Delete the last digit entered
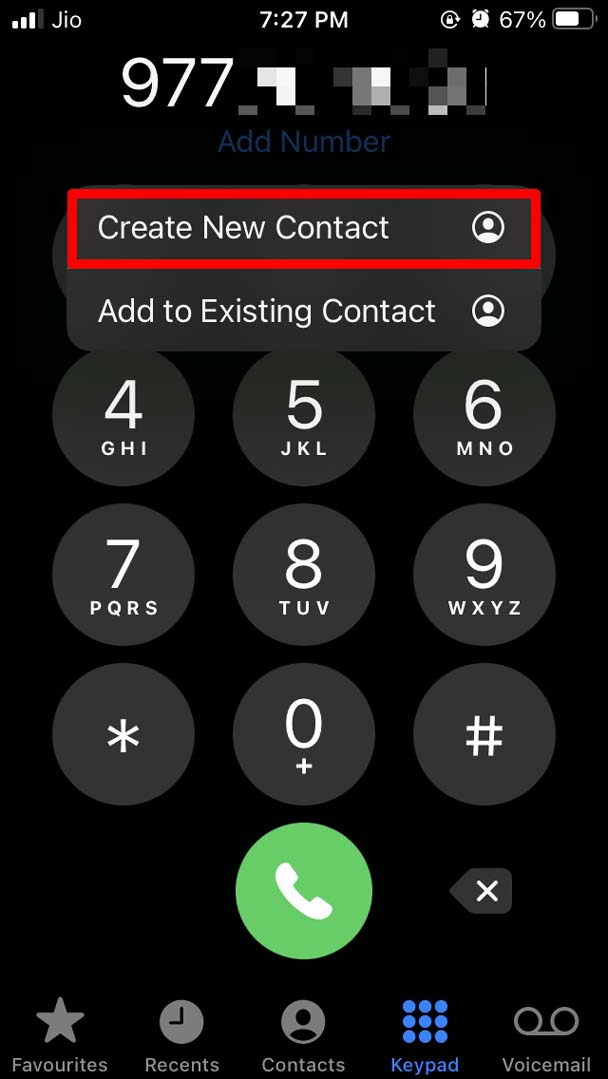 click(x=483, y=890)
